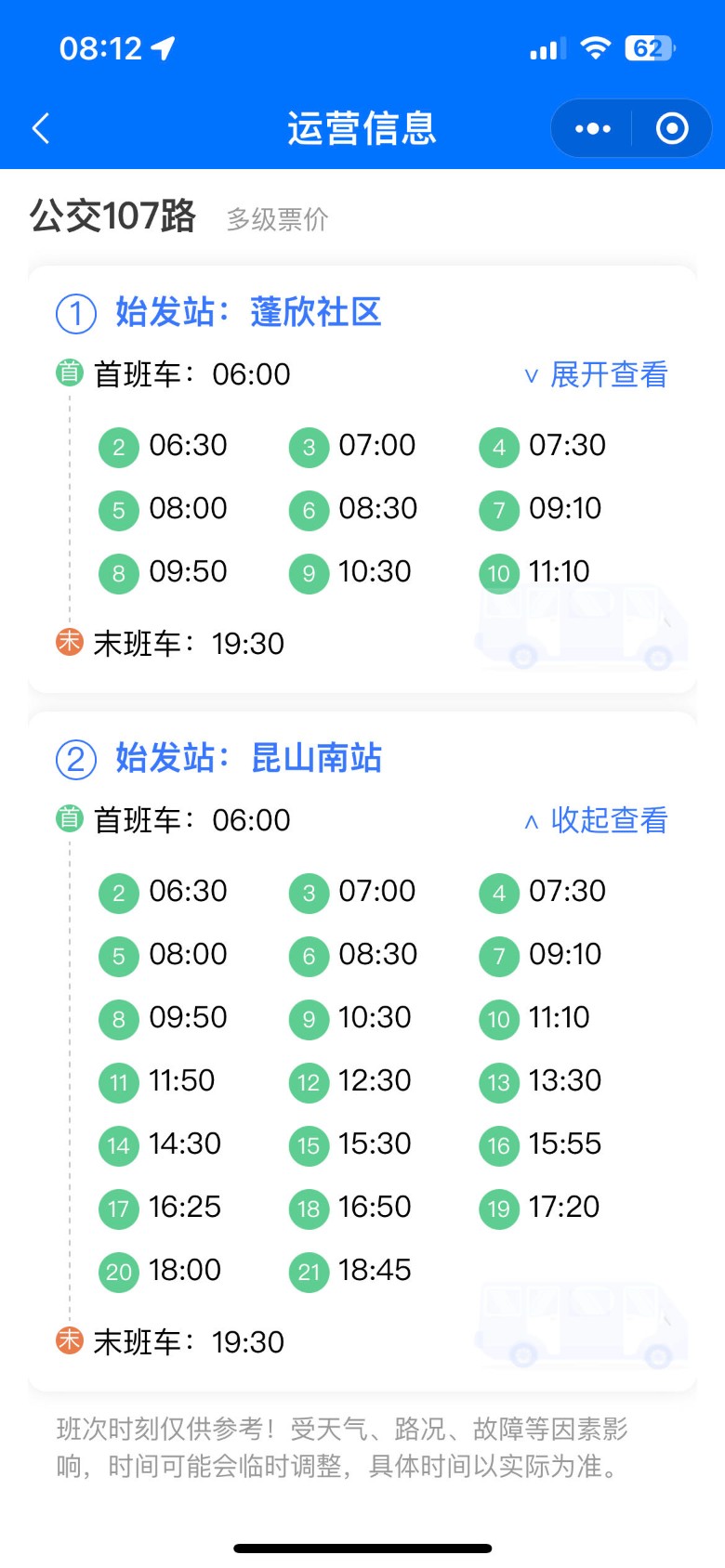Collapse 收起查看 for 昆山南站 timetable
Screen dimensions: 725x1568
597,820
